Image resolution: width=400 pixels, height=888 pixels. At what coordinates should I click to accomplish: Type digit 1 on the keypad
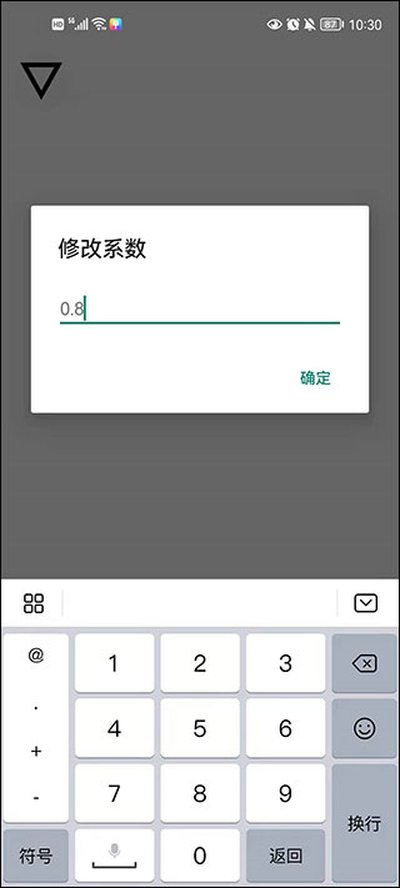point(114,664)
